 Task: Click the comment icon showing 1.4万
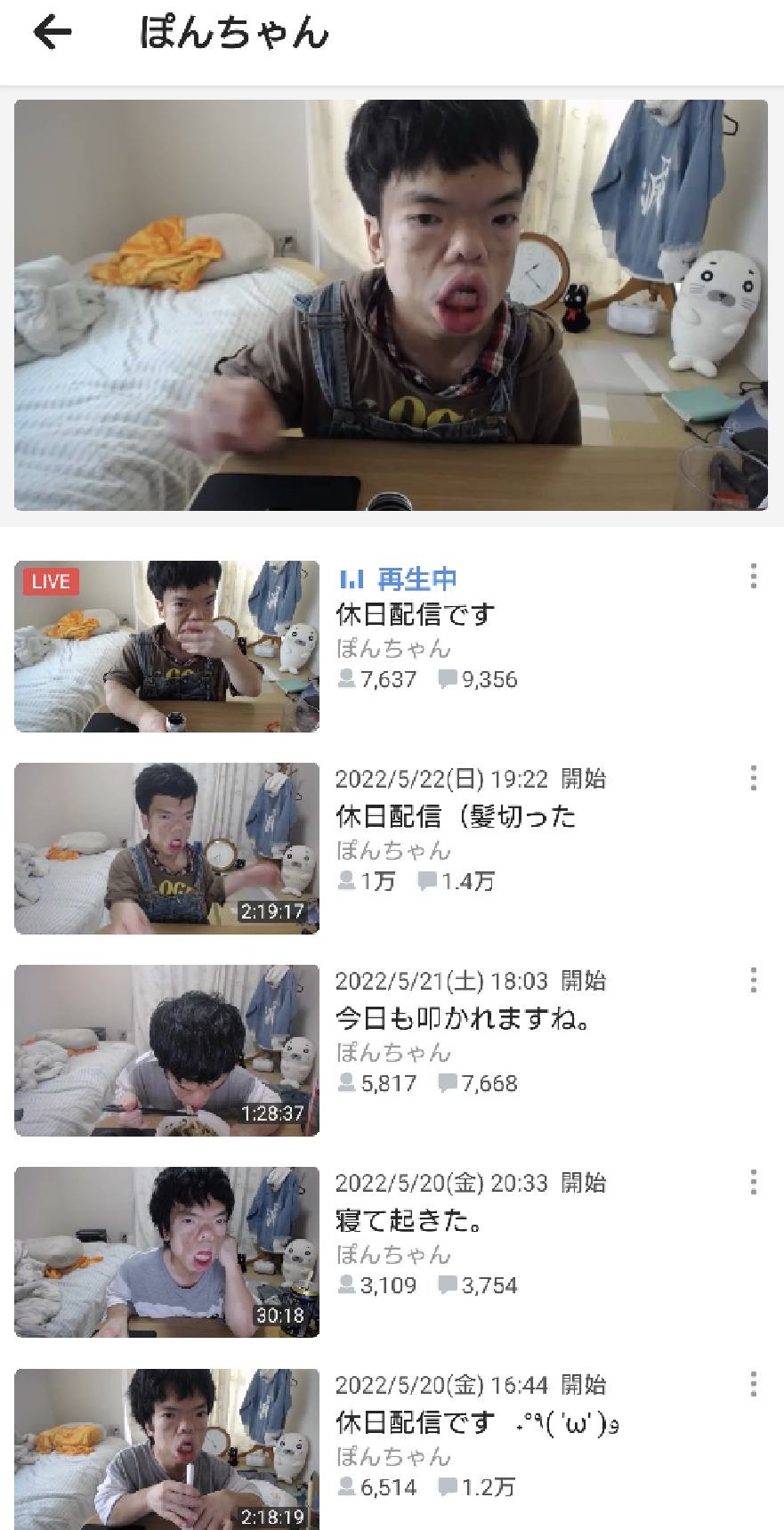click(428, 882)
